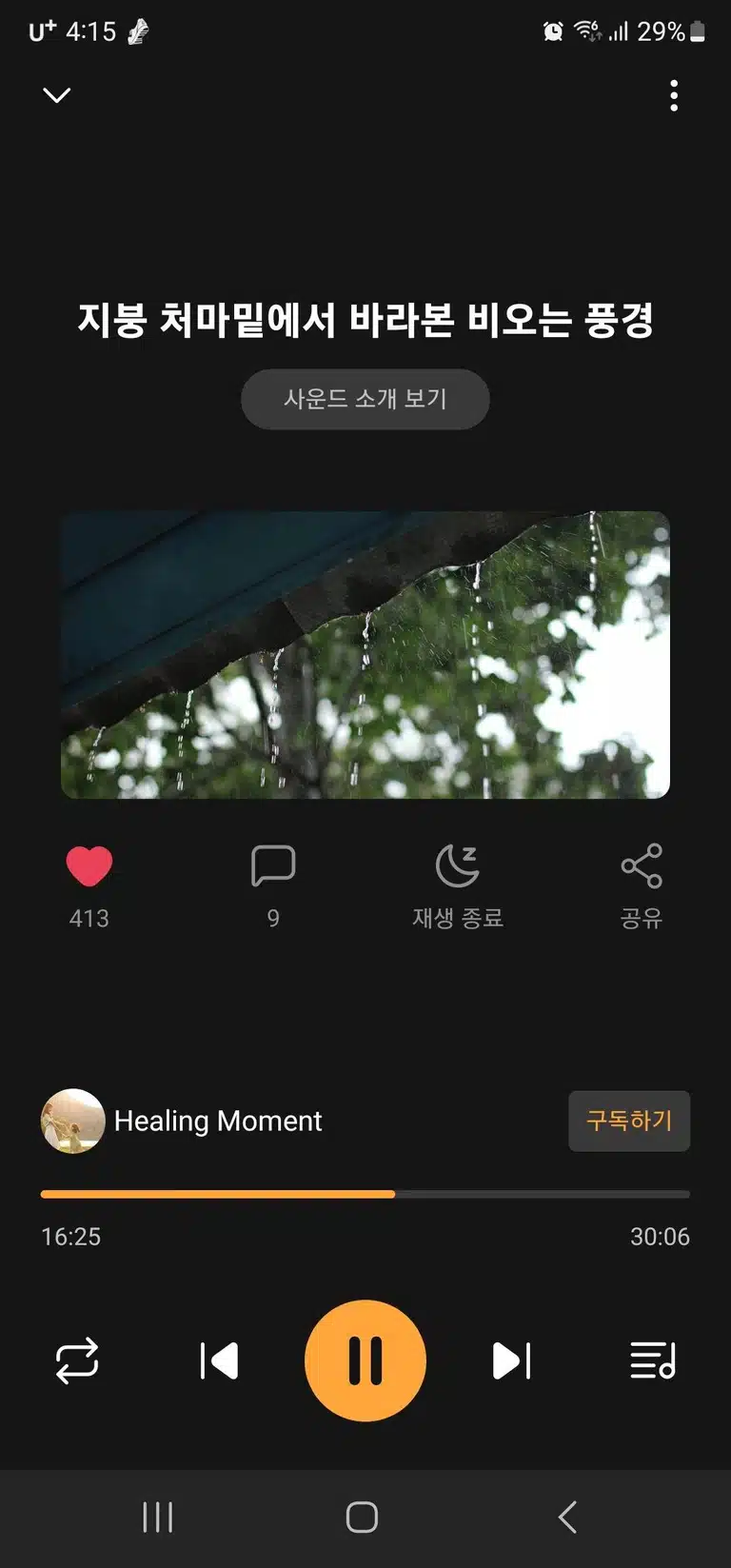Return to the system home screen

point(362,1517)
